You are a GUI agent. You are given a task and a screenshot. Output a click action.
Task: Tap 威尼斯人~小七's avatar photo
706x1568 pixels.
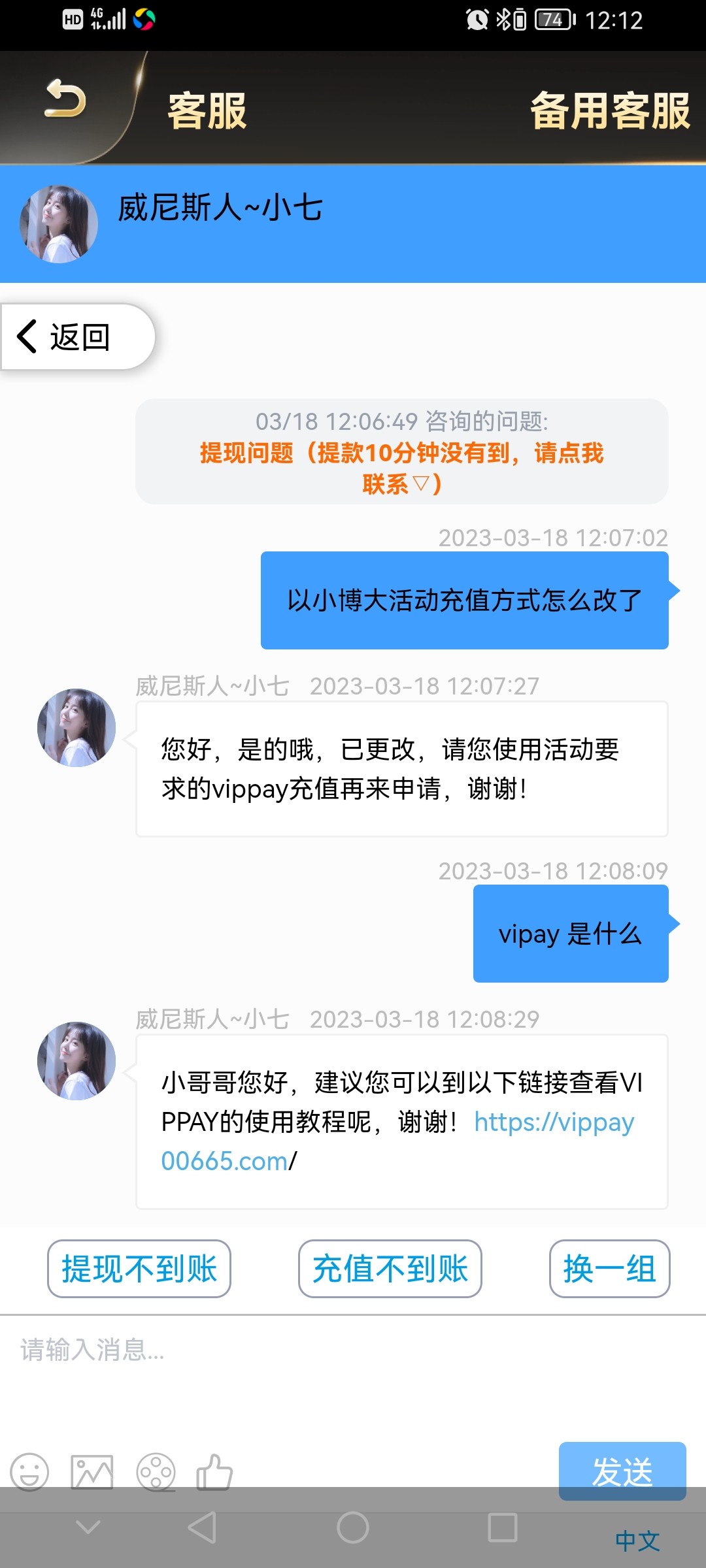click(58, 222)
